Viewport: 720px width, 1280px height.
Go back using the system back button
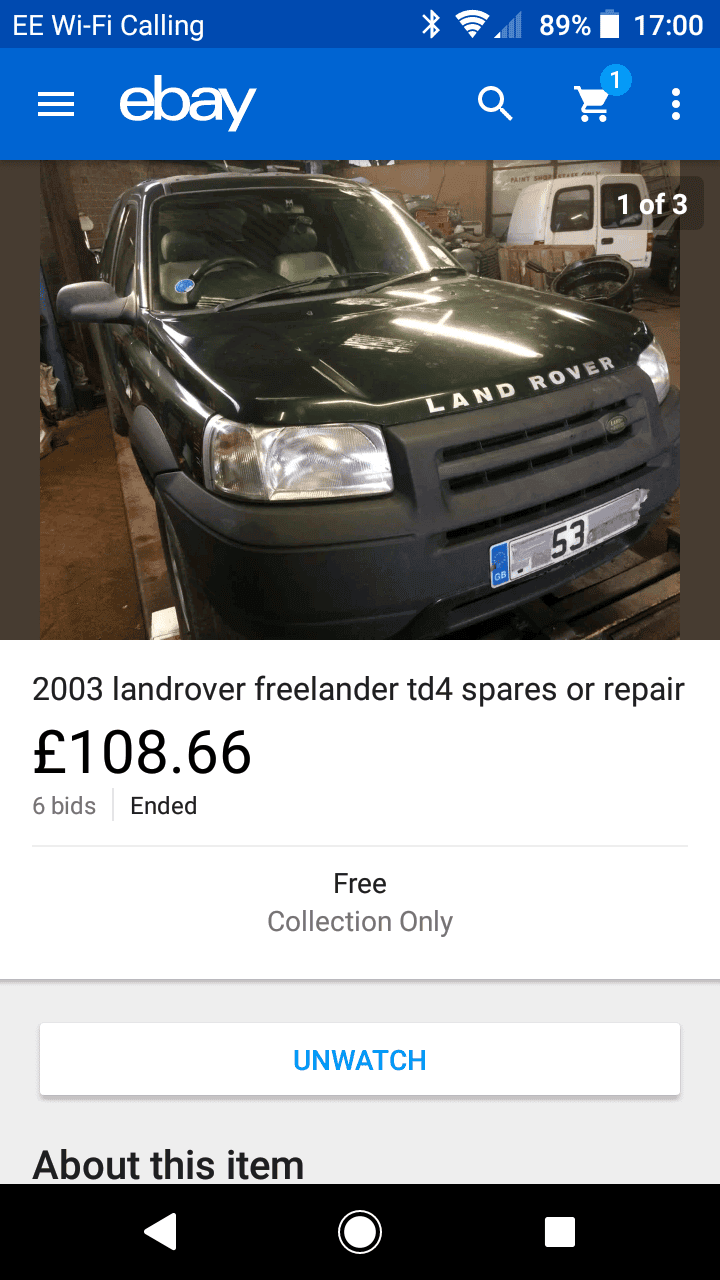point(161,1232)
